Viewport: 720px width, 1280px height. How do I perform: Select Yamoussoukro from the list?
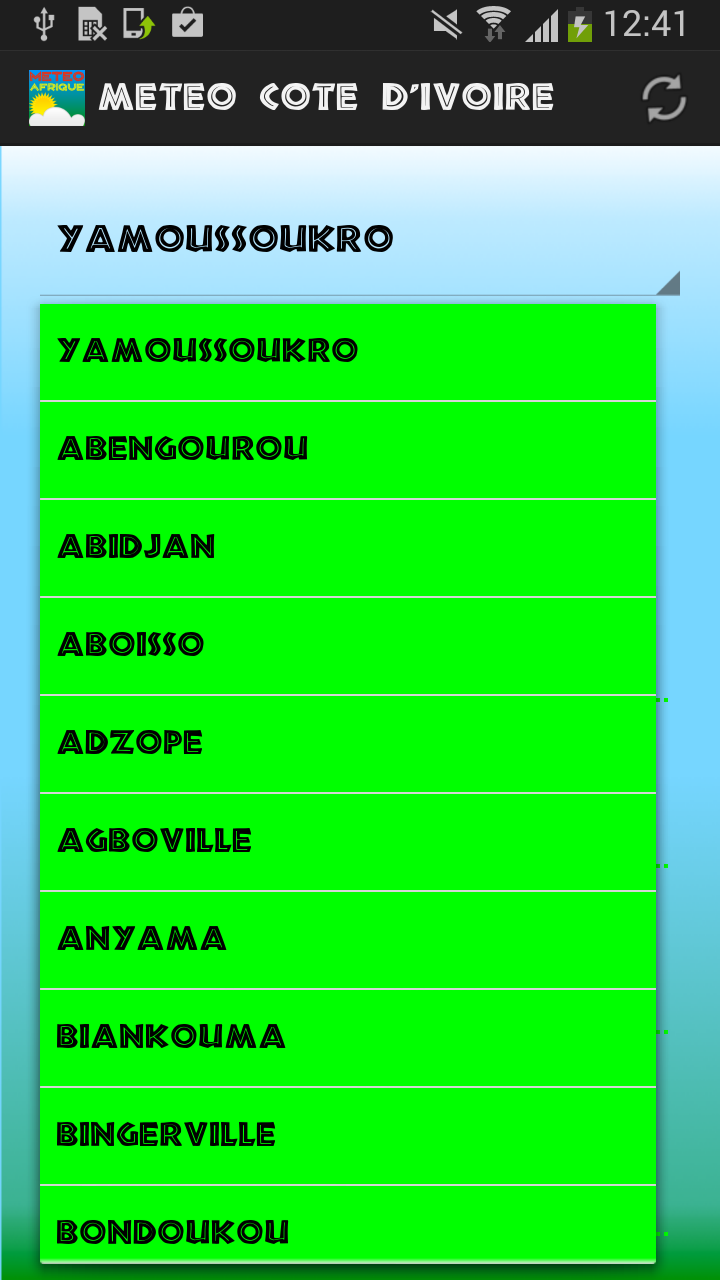click(347, 351)
